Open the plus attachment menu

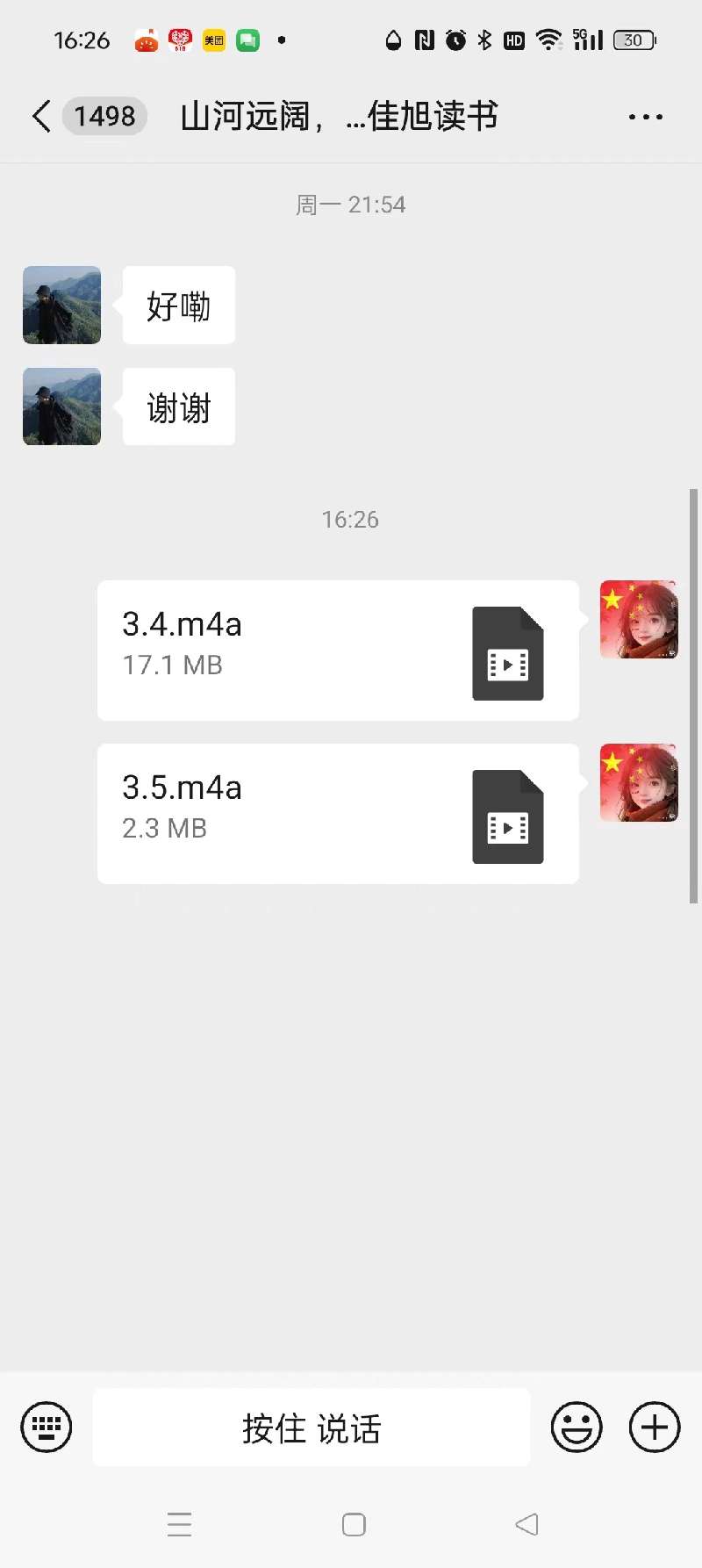coord(655,1428)
